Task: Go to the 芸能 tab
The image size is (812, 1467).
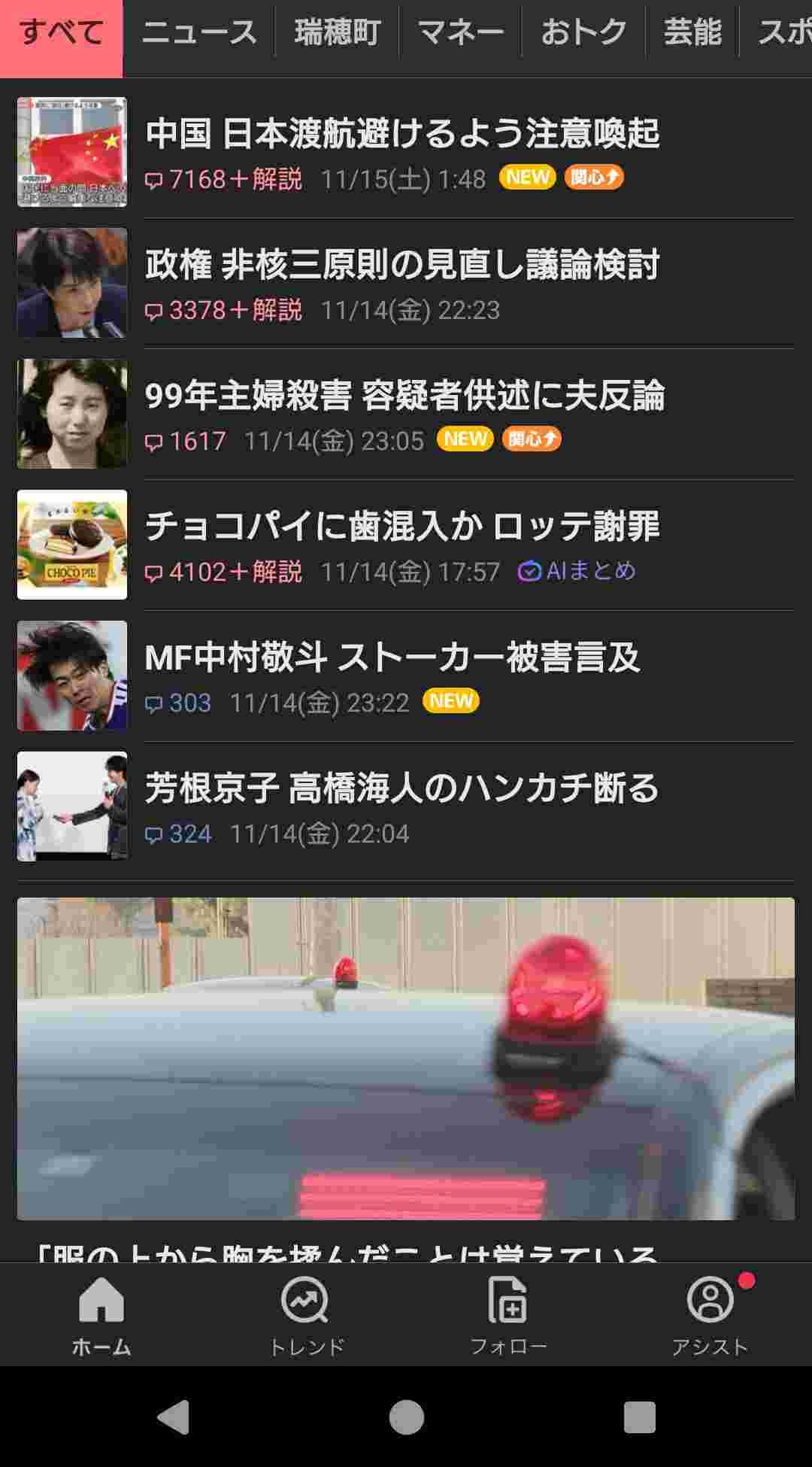Action: point(692,32)
